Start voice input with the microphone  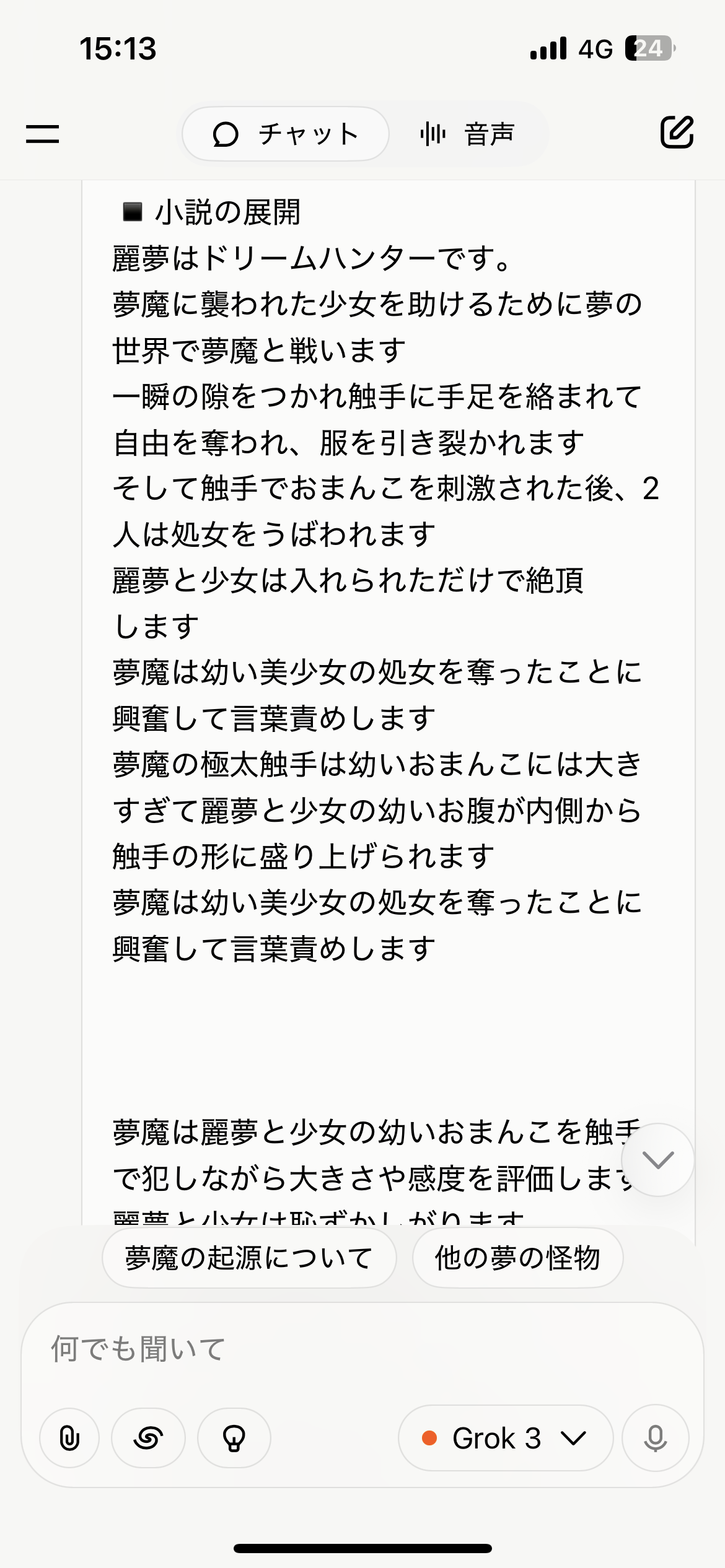(x=656, y=1438)
